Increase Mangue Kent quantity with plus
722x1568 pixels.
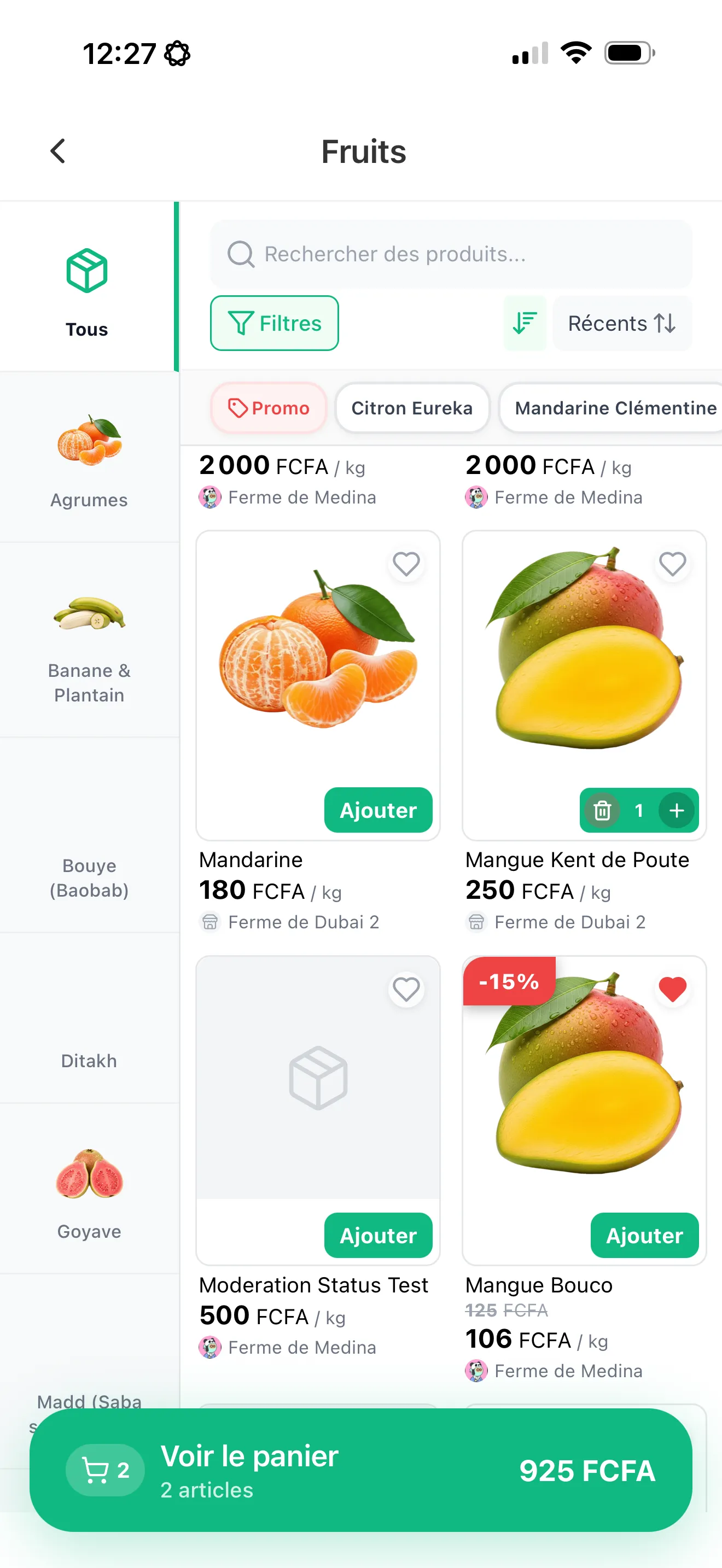click(677, 810)
